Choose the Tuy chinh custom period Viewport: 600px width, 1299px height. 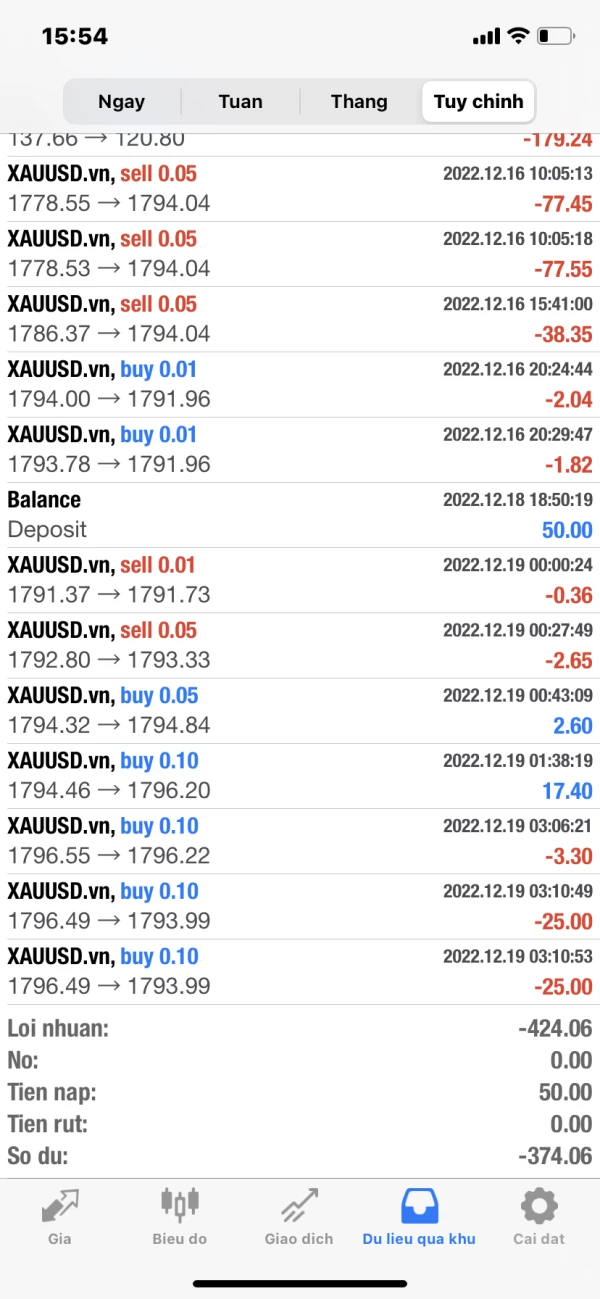[478, 102]
